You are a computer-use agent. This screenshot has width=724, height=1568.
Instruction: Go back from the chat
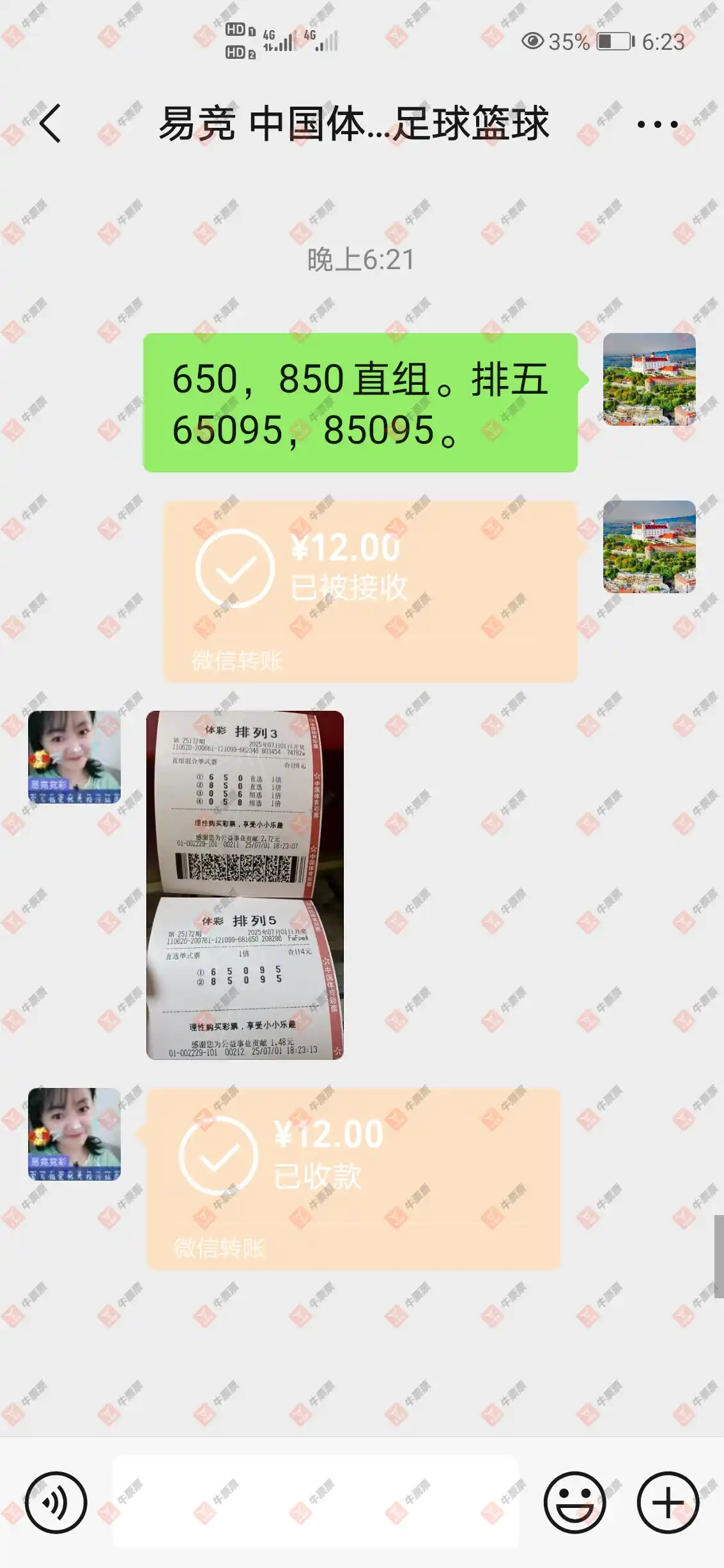point(50,123)
